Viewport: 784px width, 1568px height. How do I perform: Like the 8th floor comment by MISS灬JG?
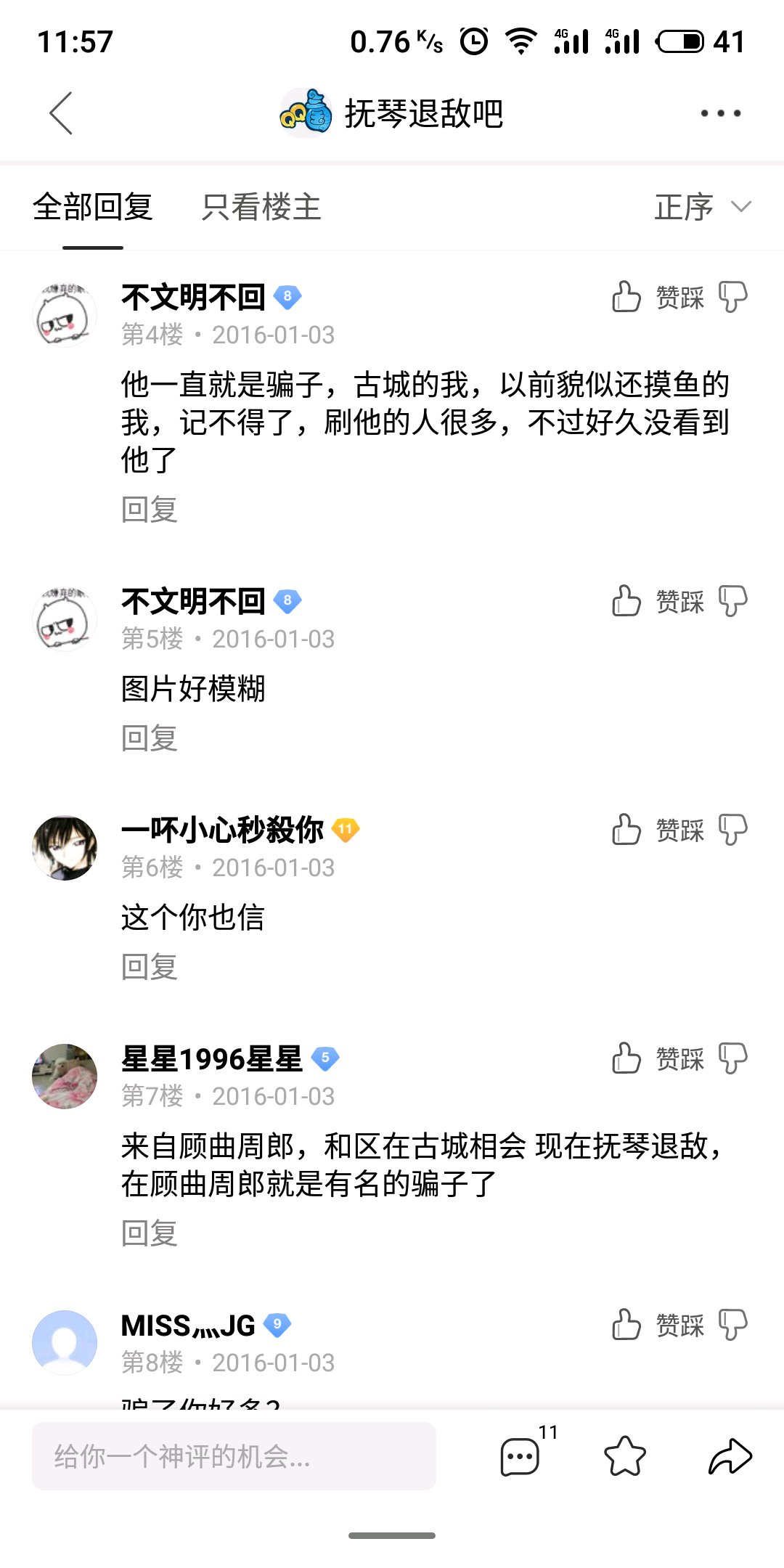pos(626,1325)
